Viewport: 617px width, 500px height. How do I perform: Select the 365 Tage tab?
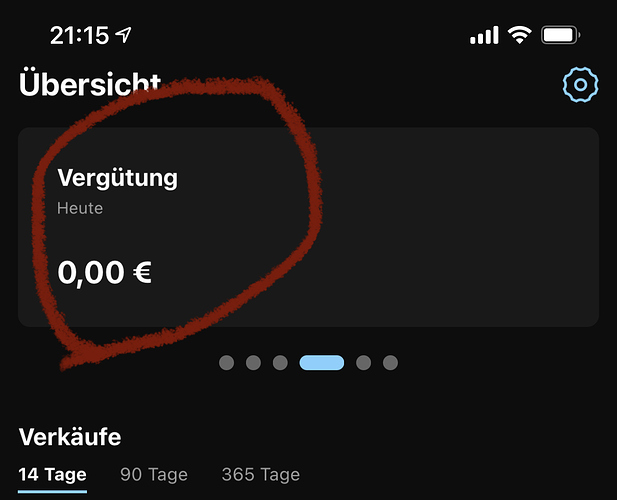pos(260,474)
